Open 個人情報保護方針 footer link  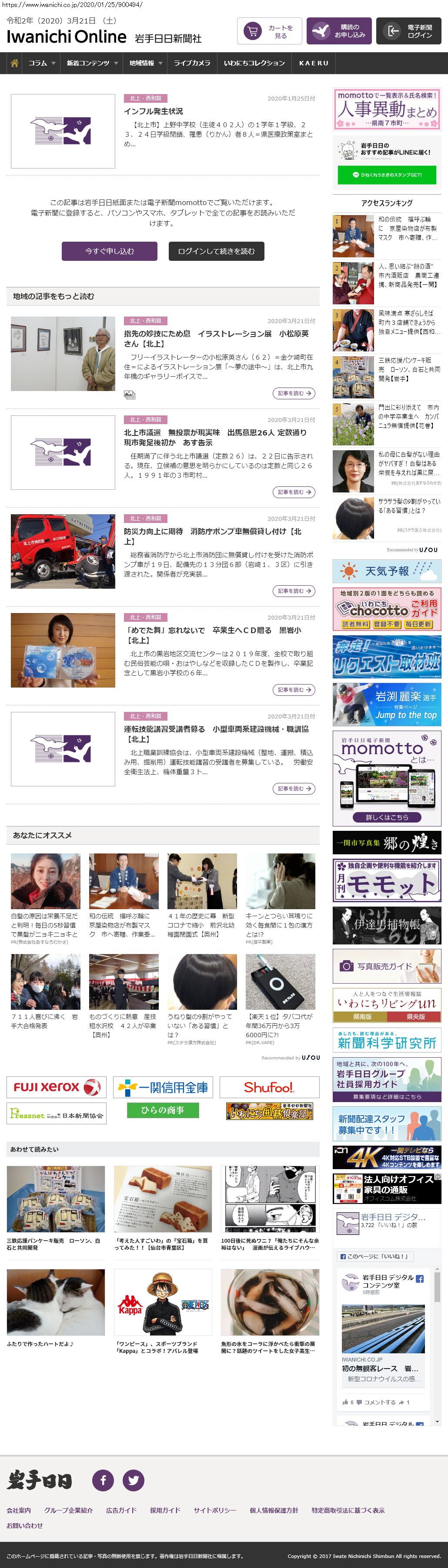274,1510
